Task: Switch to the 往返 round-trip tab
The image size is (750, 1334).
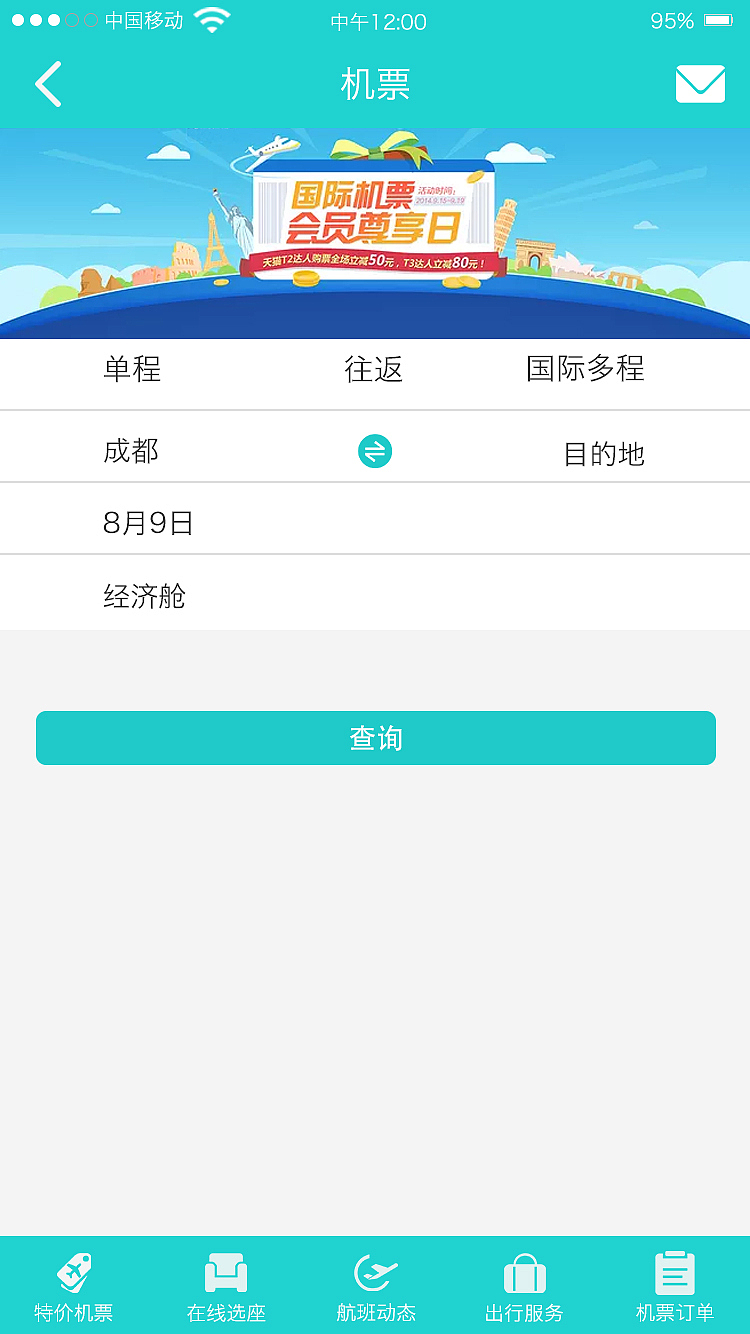Action: 374,370
